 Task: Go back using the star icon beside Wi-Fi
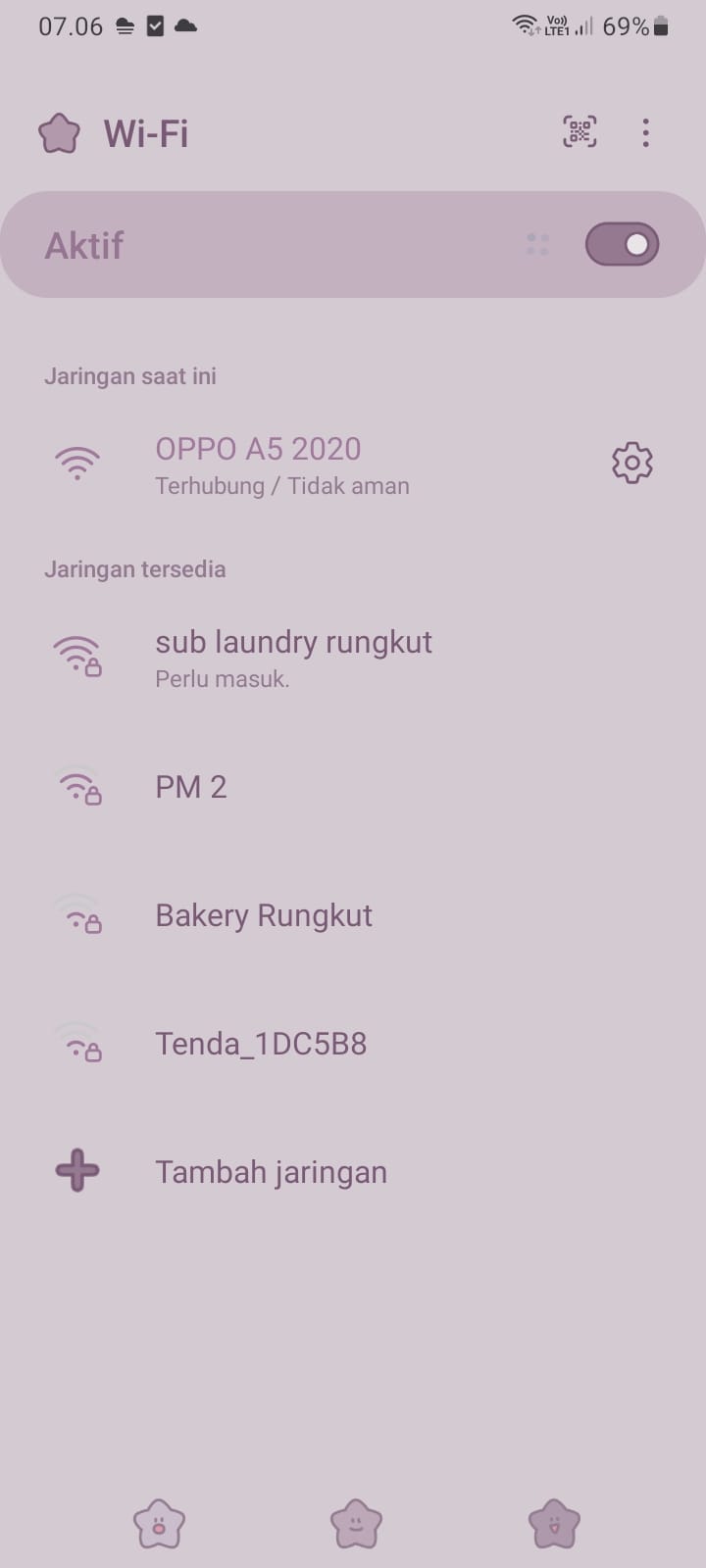59,133
